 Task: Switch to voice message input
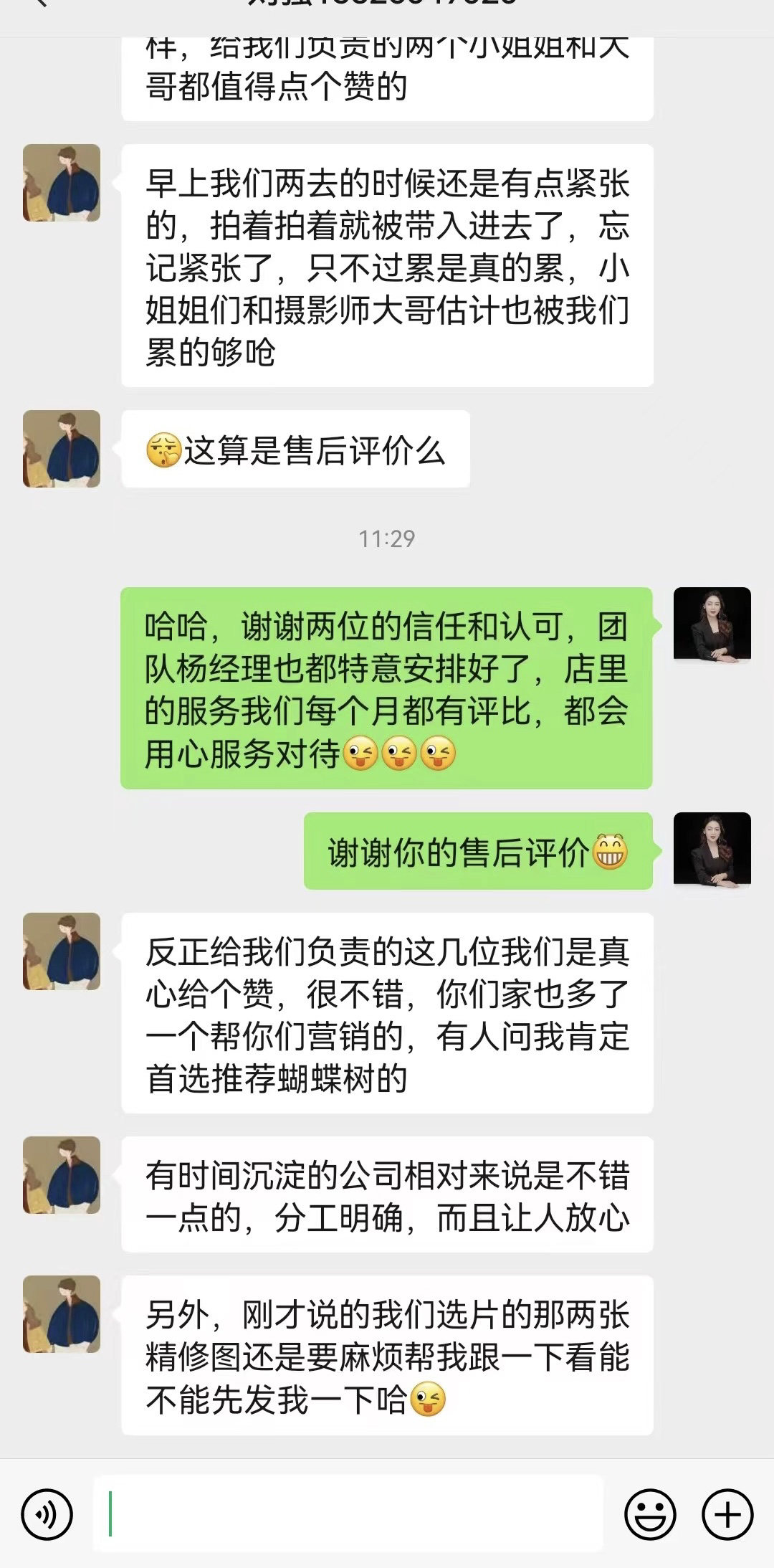tap(47, 1515)
